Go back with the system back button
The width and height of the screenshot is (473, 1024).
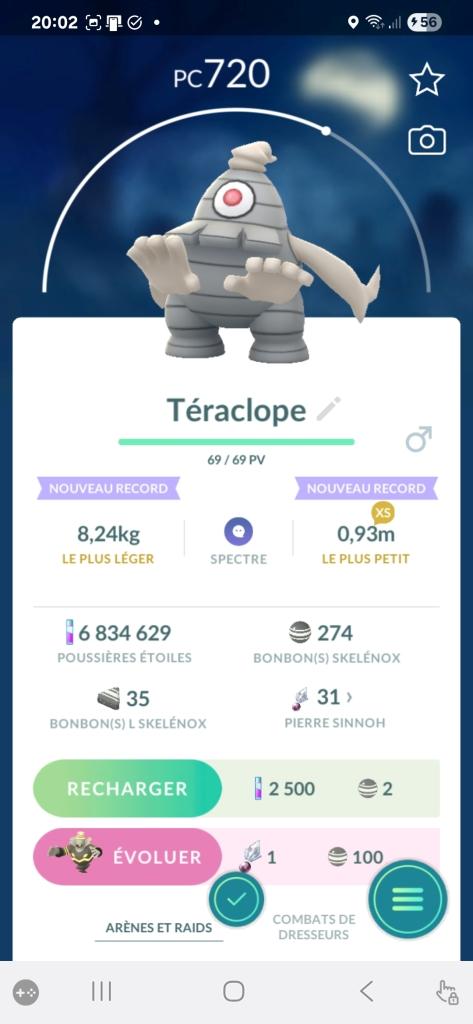tap(367, 991)
